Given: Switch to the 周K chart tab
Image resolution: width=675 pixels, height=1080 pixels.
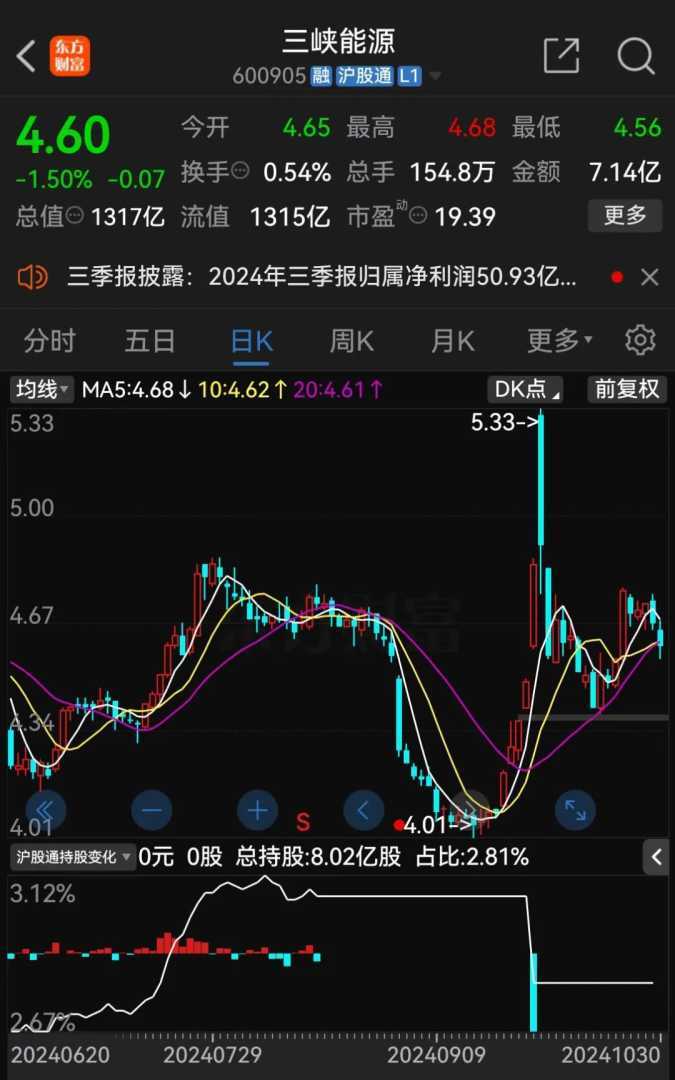Looking at the screenshot, I should [x=351, y=341].
